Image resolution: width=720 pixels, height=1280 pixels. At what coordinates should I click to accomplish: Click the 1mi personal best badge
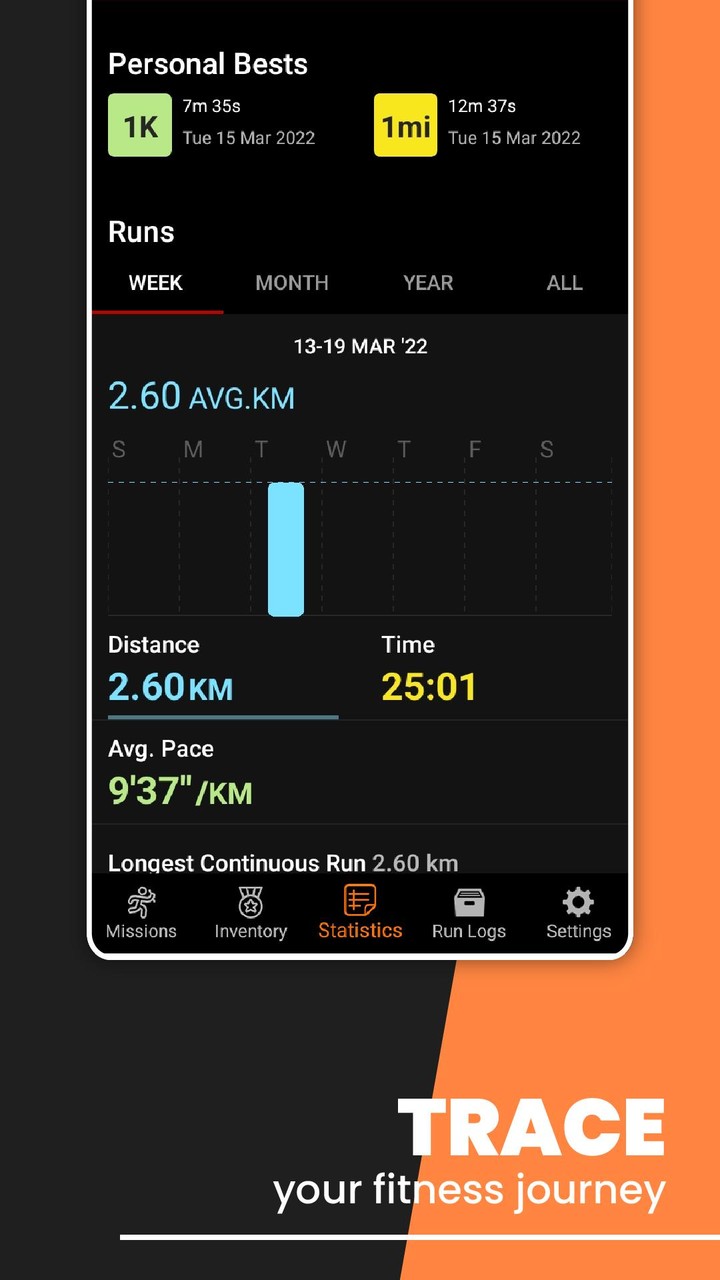404,125
